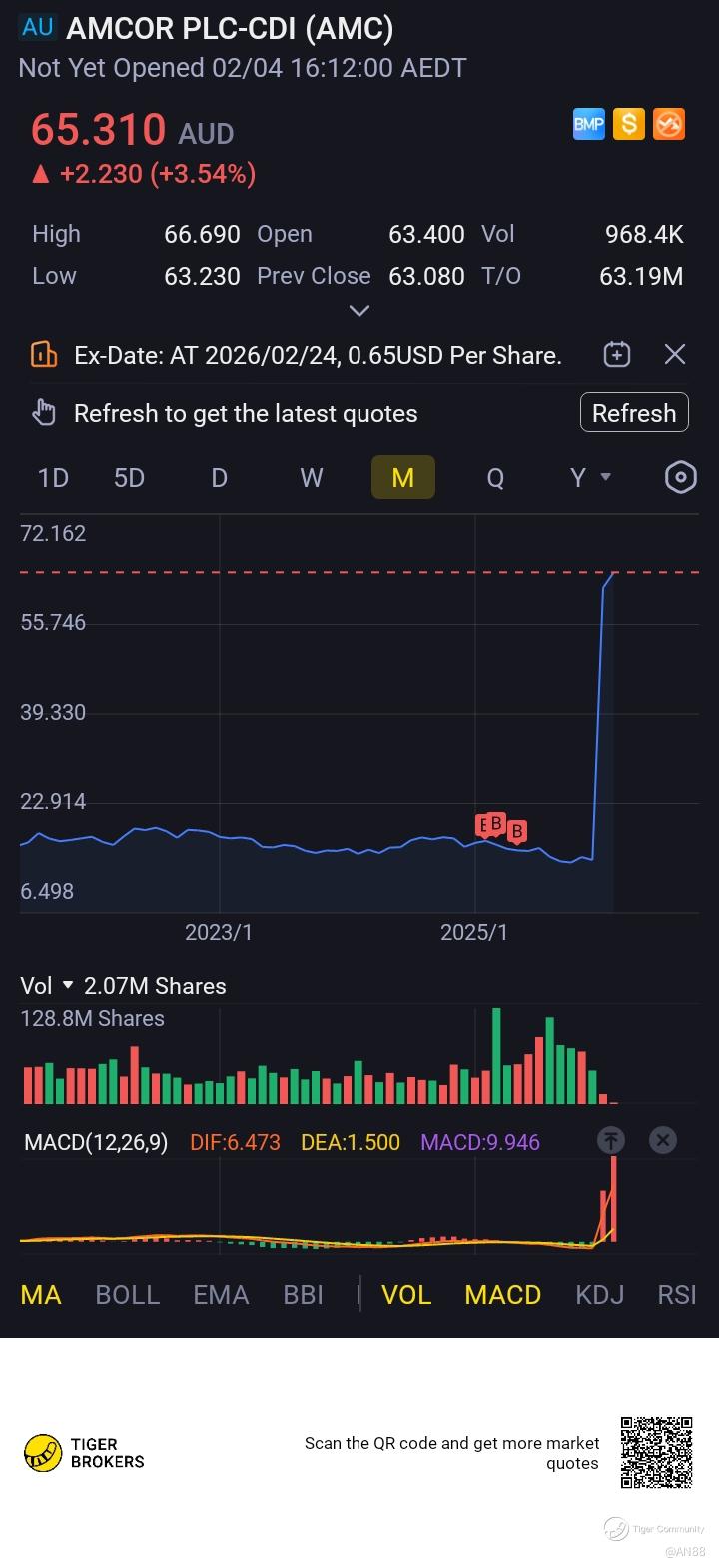Choose the BBI indicator
Screen dimensions: 719x1568
[x=303, y=1295]
